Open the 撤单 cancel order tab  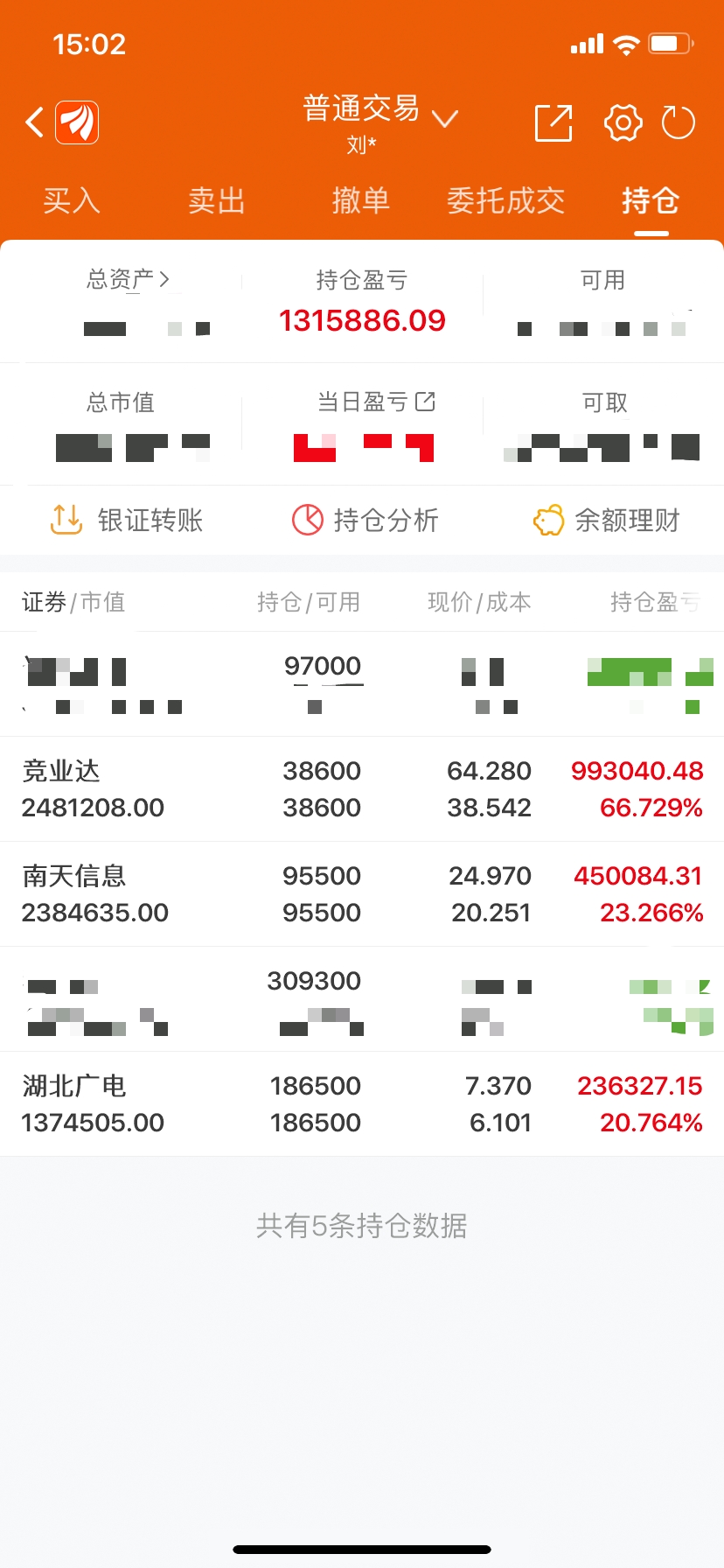pyautogui.click(x=360, y=200)
